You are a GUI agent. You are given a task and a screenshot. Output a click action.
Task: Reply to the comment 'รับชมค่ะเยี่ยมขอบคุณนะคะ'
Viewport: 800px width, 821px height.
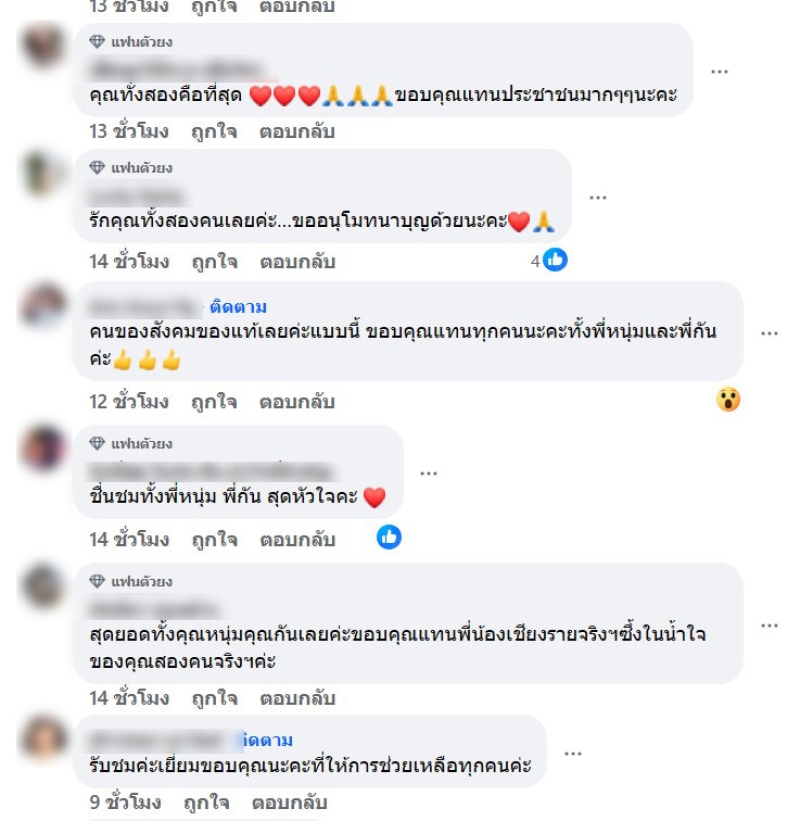288,803
